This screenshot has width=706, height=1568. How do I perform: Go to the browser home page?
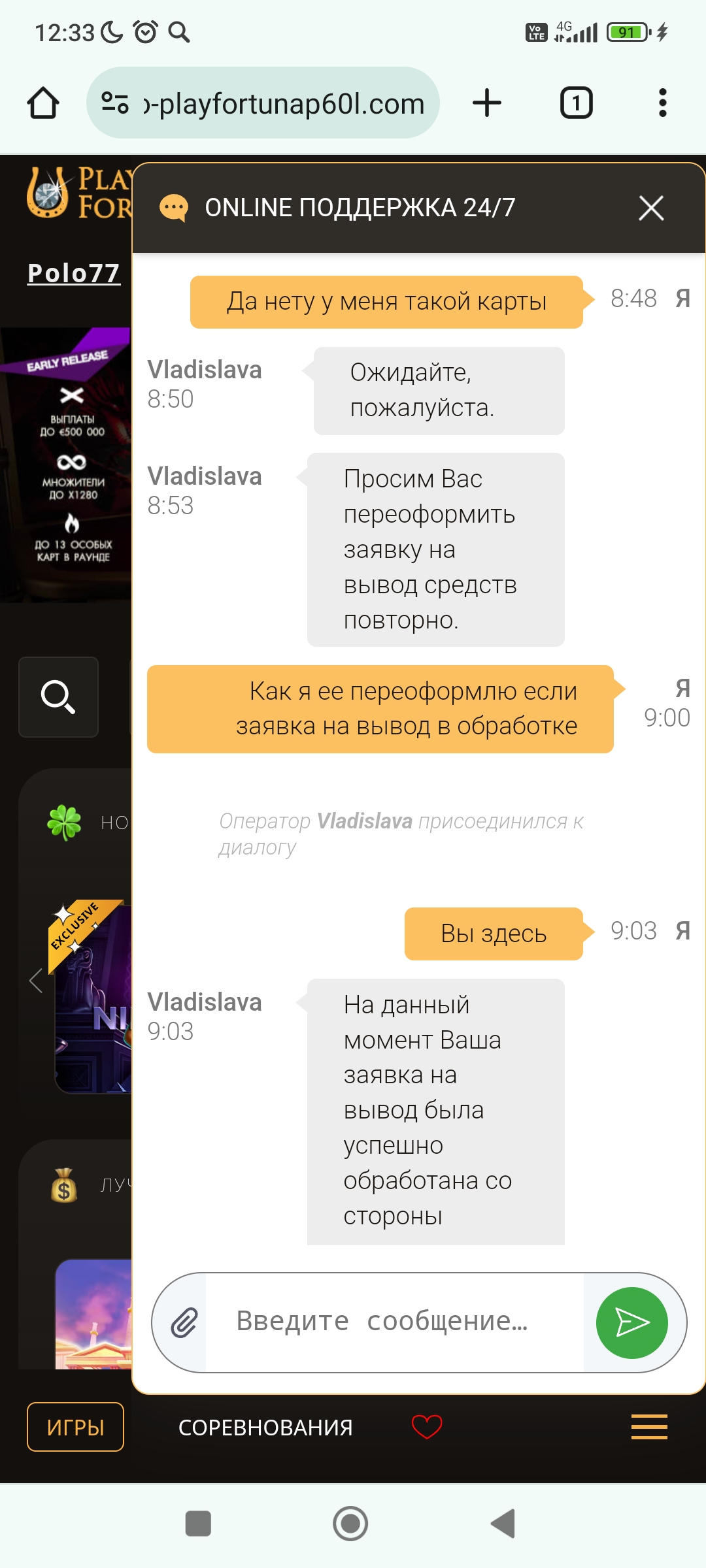(x=43, y=103)
